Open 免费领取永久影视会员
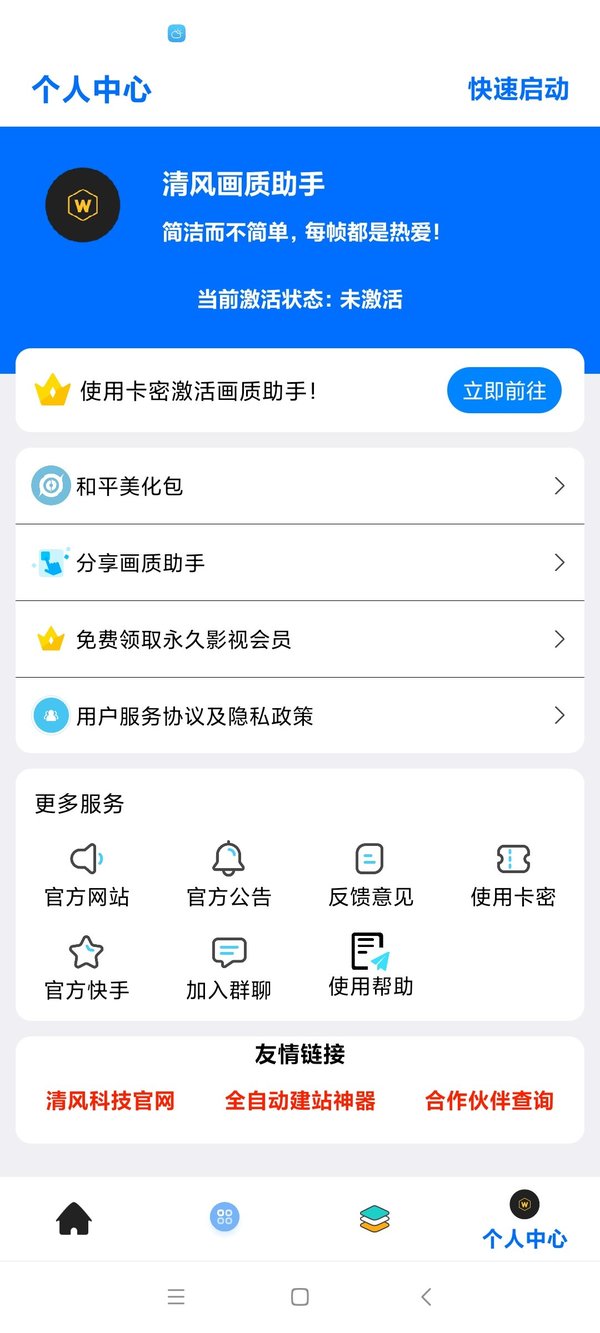The height and width of the screenshot is (1333, 600). coord(300,639)
